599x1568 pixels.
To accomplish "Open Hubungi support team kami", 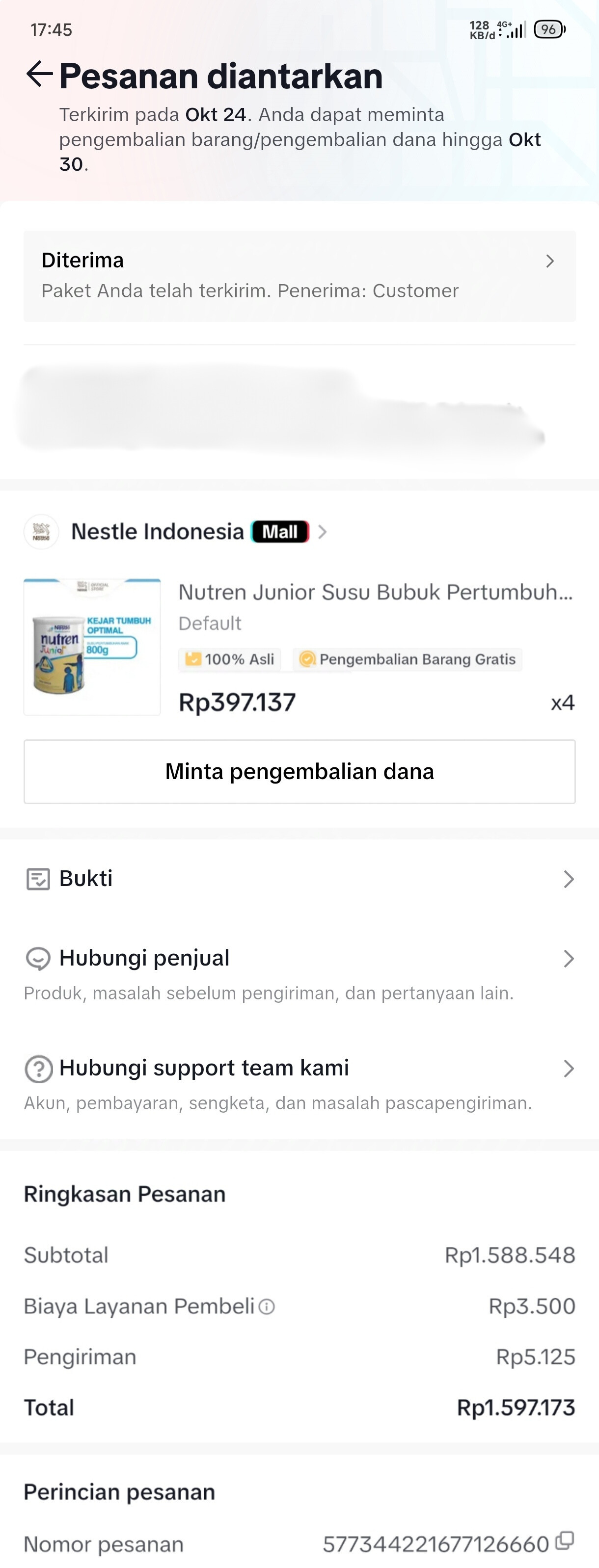I will click(x=299, y=1069).
